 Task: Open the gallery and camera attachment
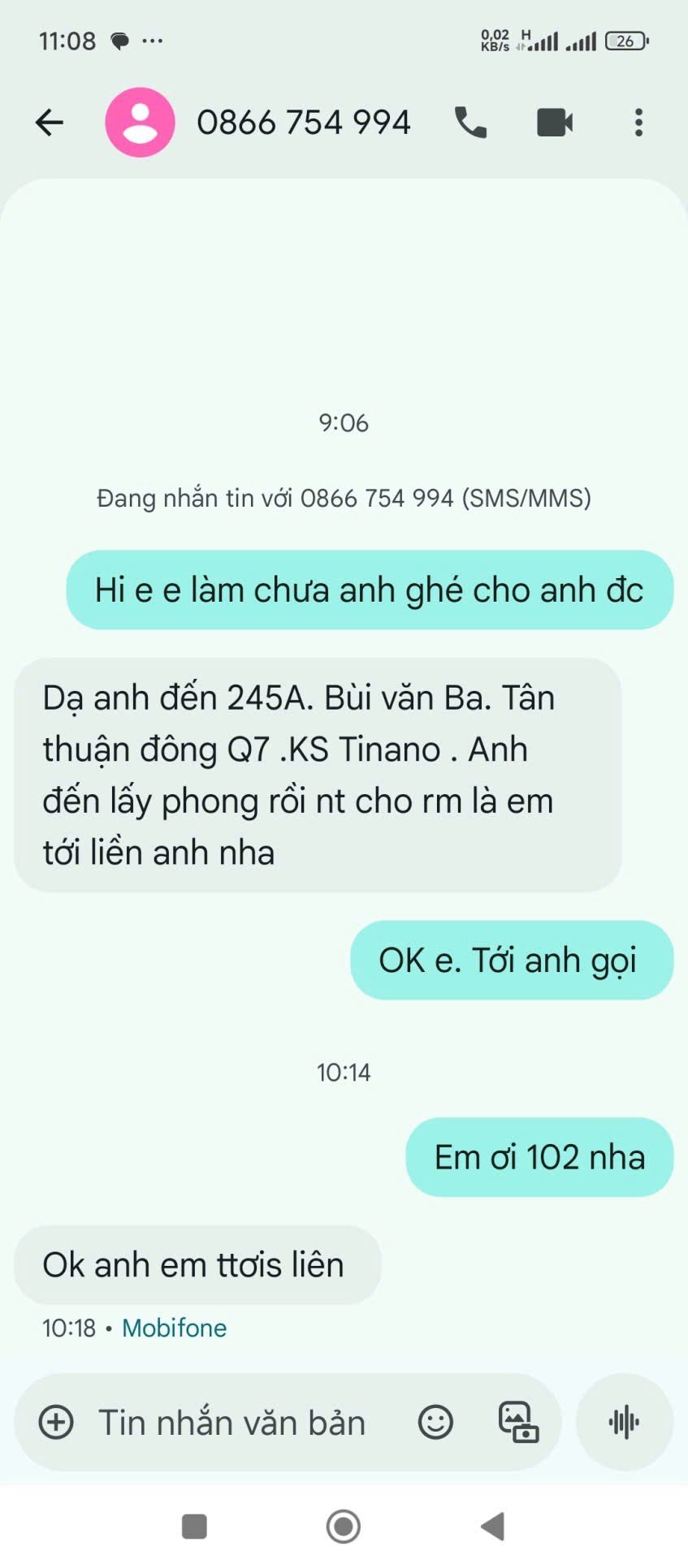pos(517,1422)
